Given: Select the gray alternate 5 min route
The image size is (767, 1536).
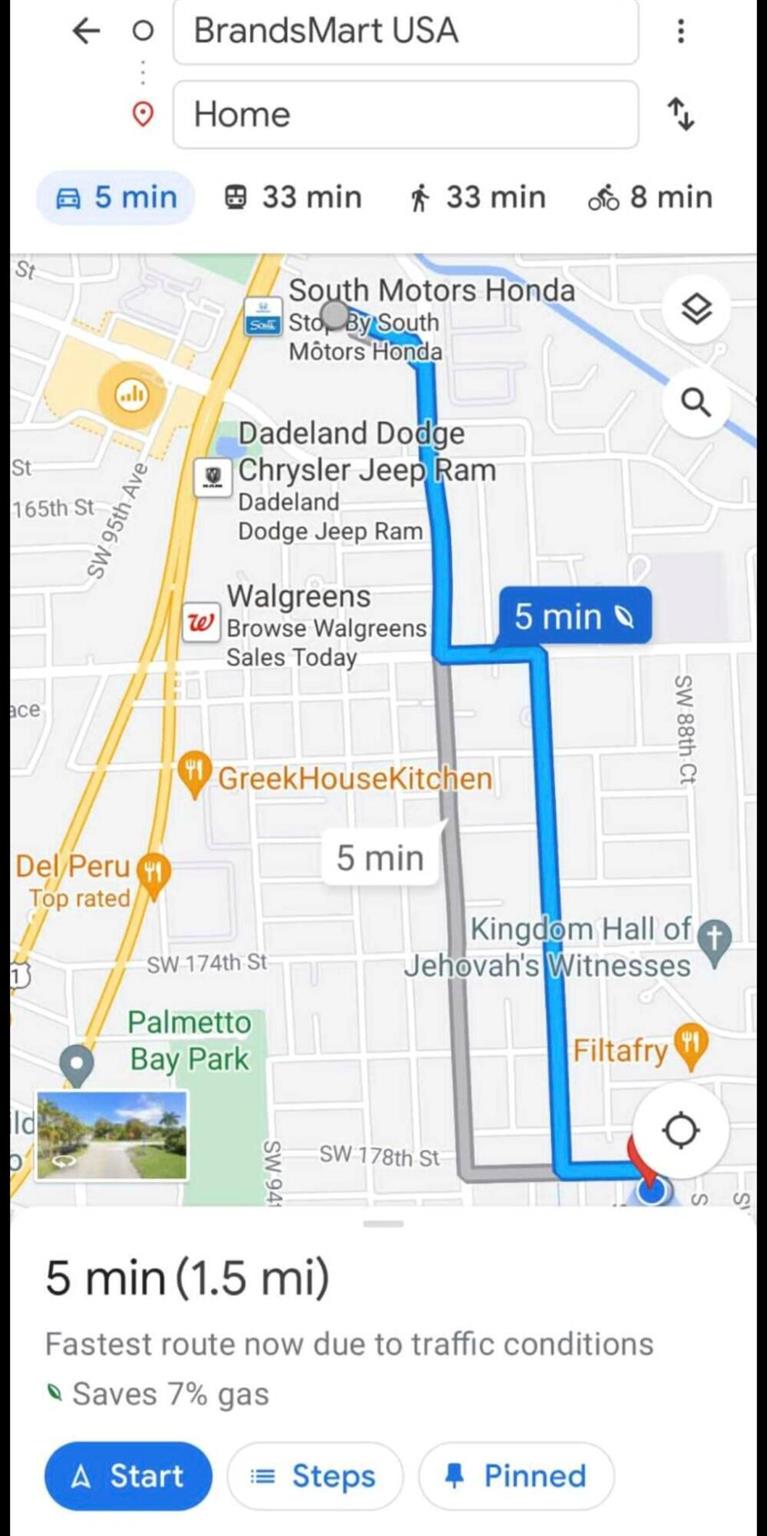Looking at the screenshot, I should pos(380,857).
